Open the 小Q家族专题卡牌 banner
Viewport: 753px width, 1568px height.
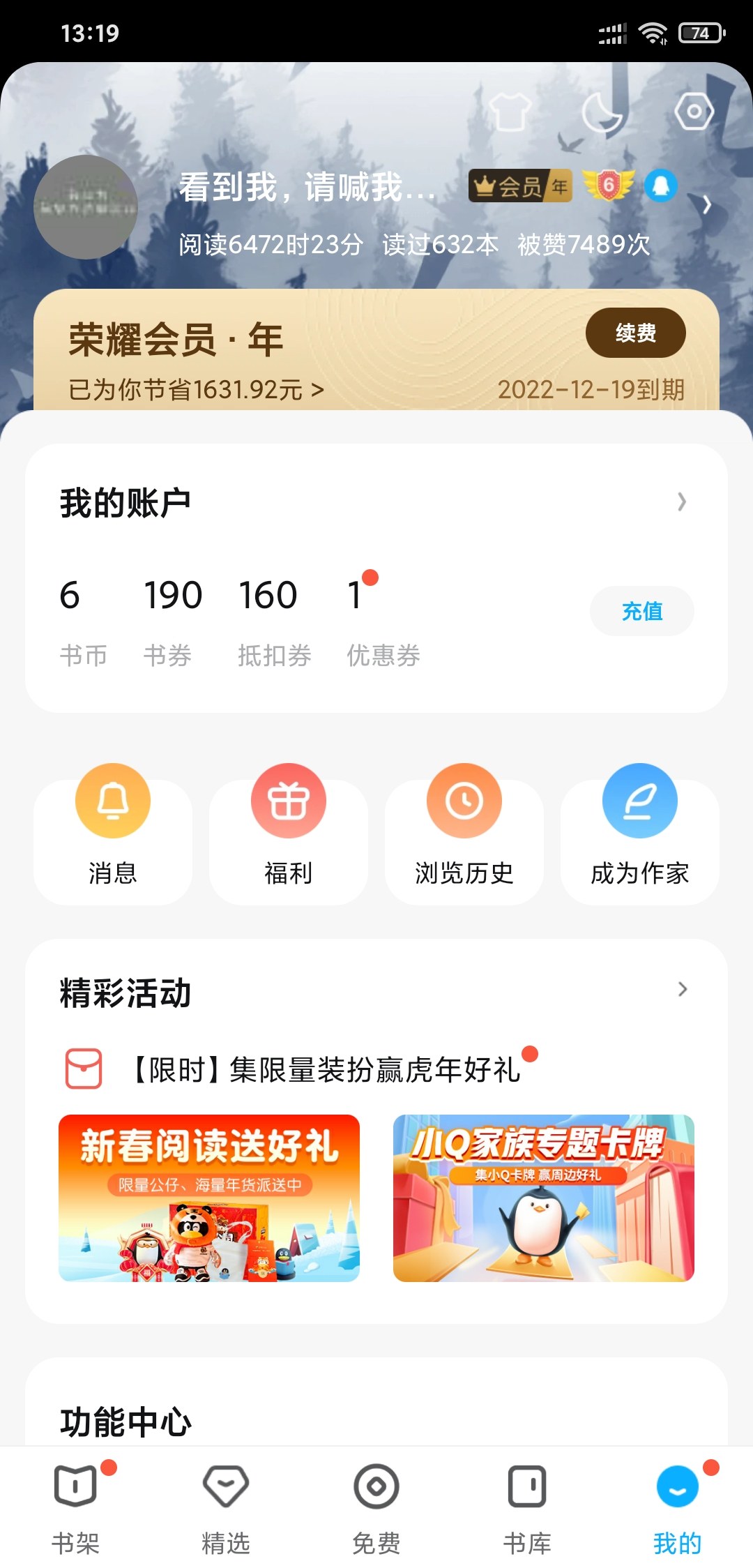(x=543, y=1198)
